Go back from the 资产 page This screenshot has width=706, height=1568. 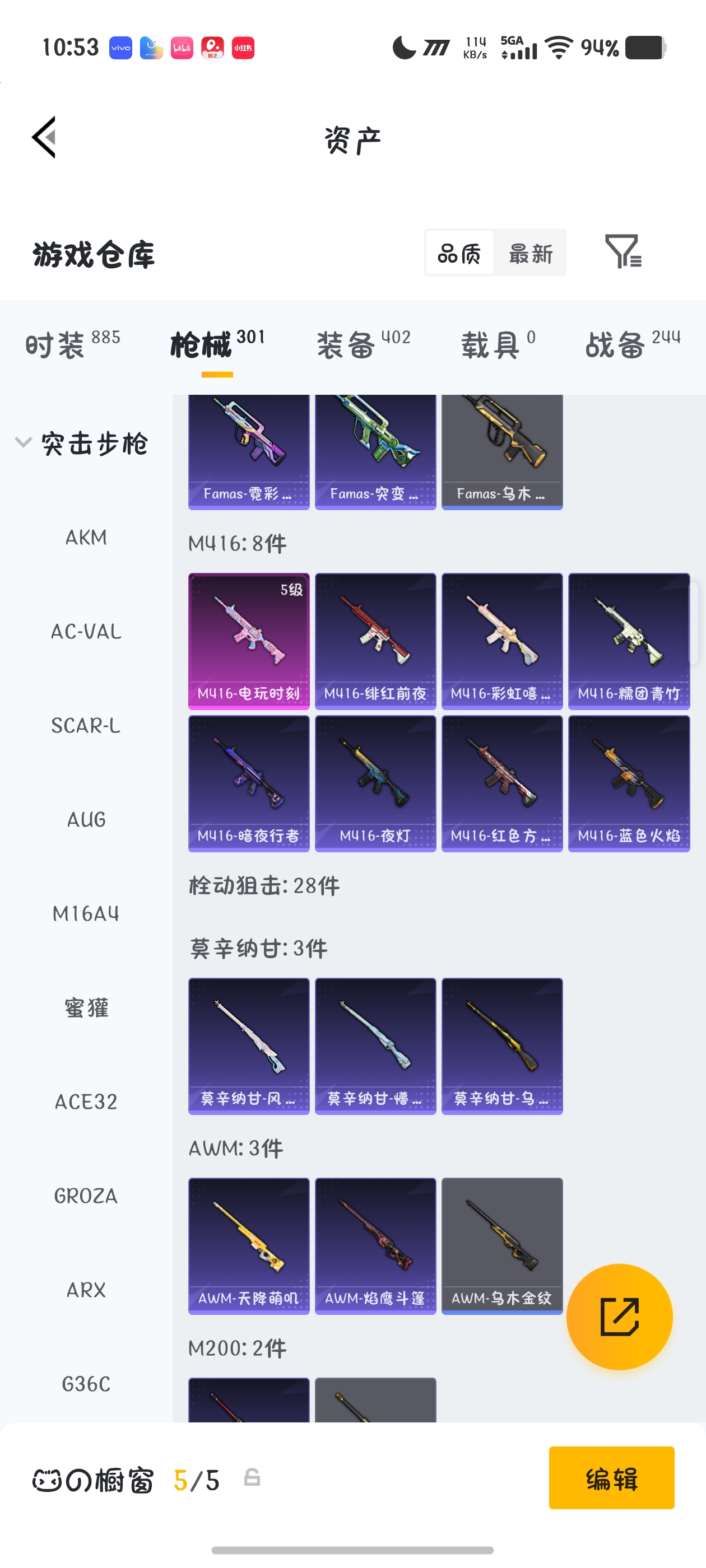(x=44, y=138)
